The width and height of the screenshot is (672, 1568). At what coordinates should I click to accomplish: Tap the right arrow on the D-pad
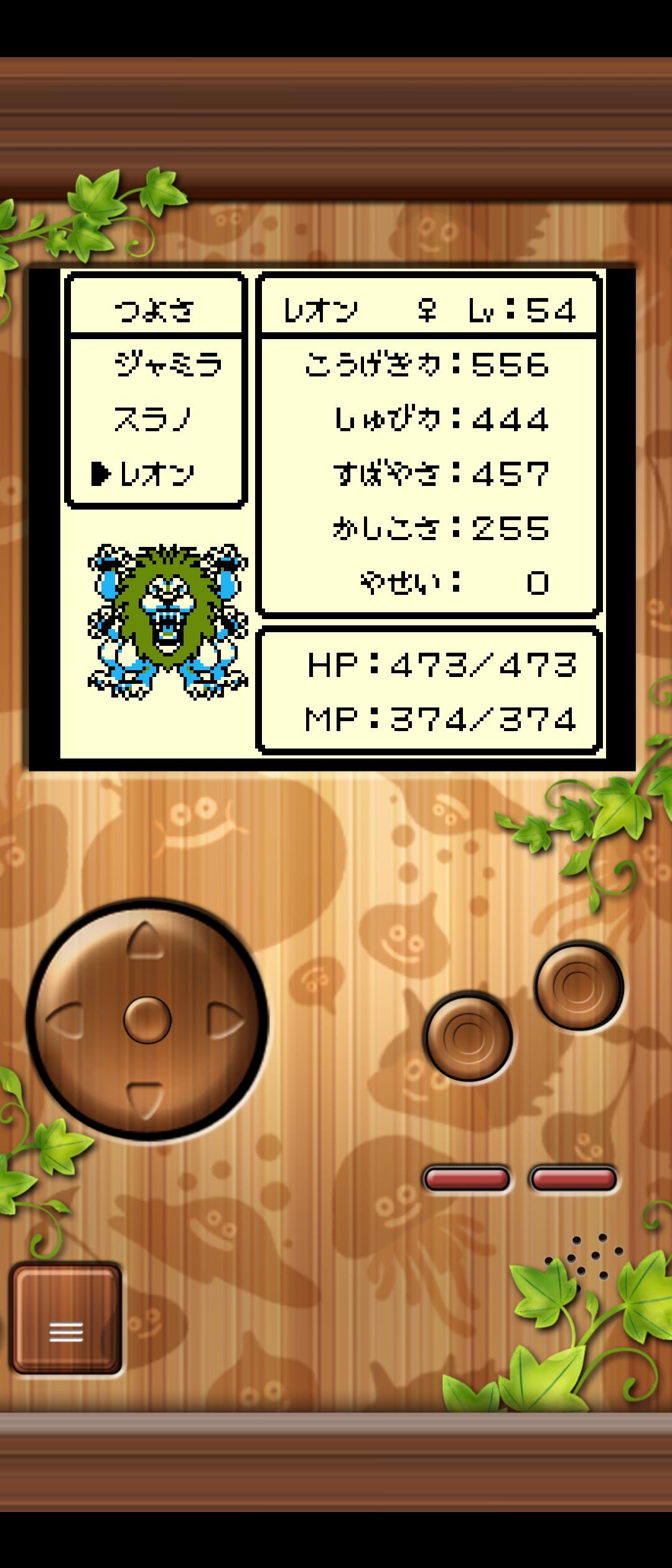[226, 1021]
